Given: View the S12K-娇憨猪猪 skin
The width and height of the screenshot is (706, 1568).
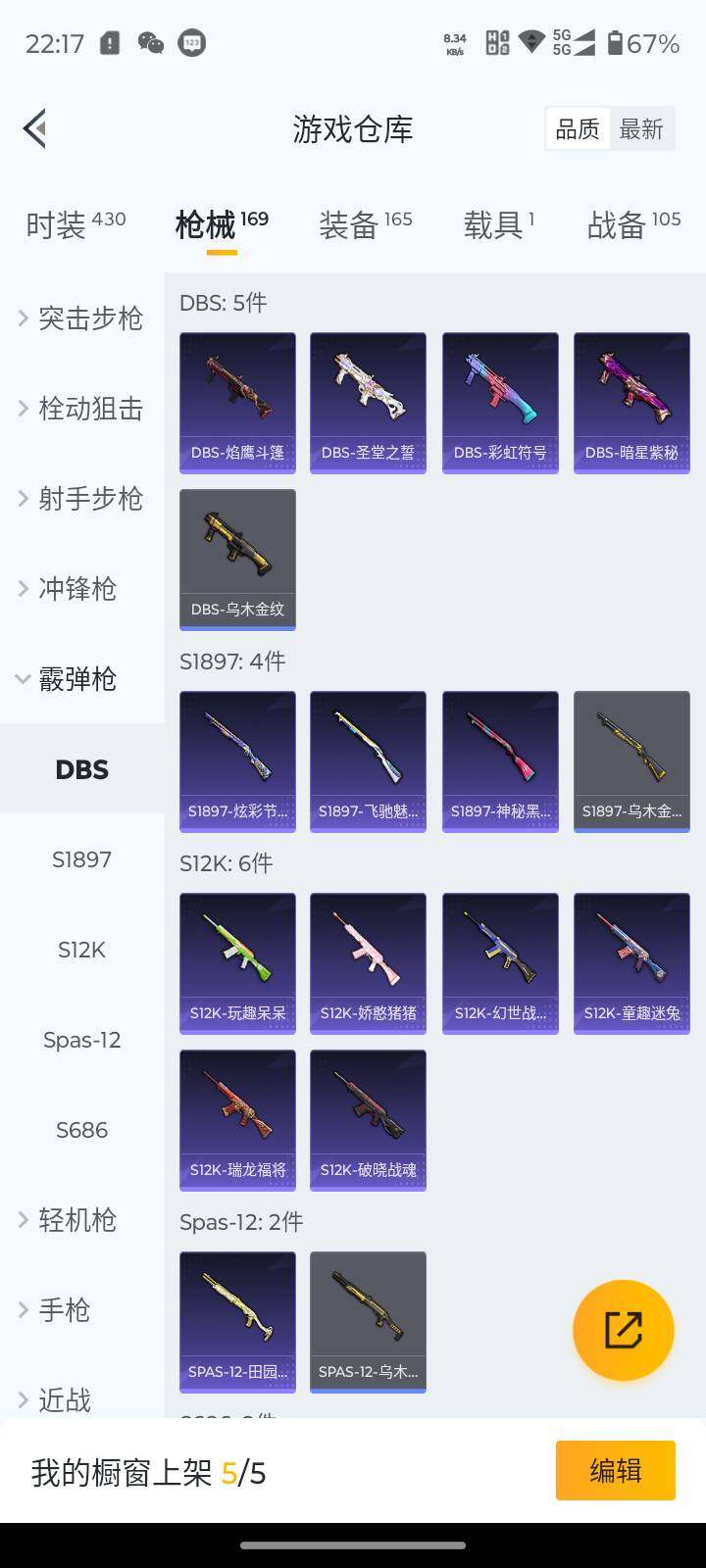Looking at the screenshot, I should pos(368,963).
